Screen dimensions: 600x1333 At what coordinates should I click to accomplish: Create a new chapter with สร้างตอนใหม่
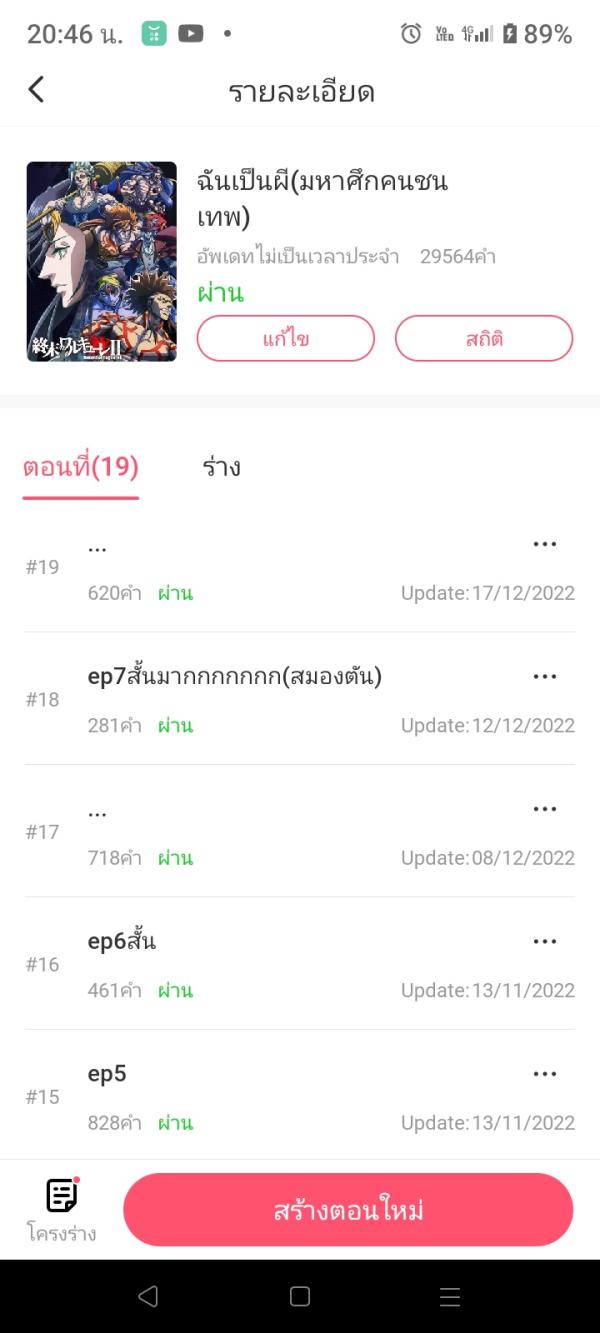point(348,1210)
